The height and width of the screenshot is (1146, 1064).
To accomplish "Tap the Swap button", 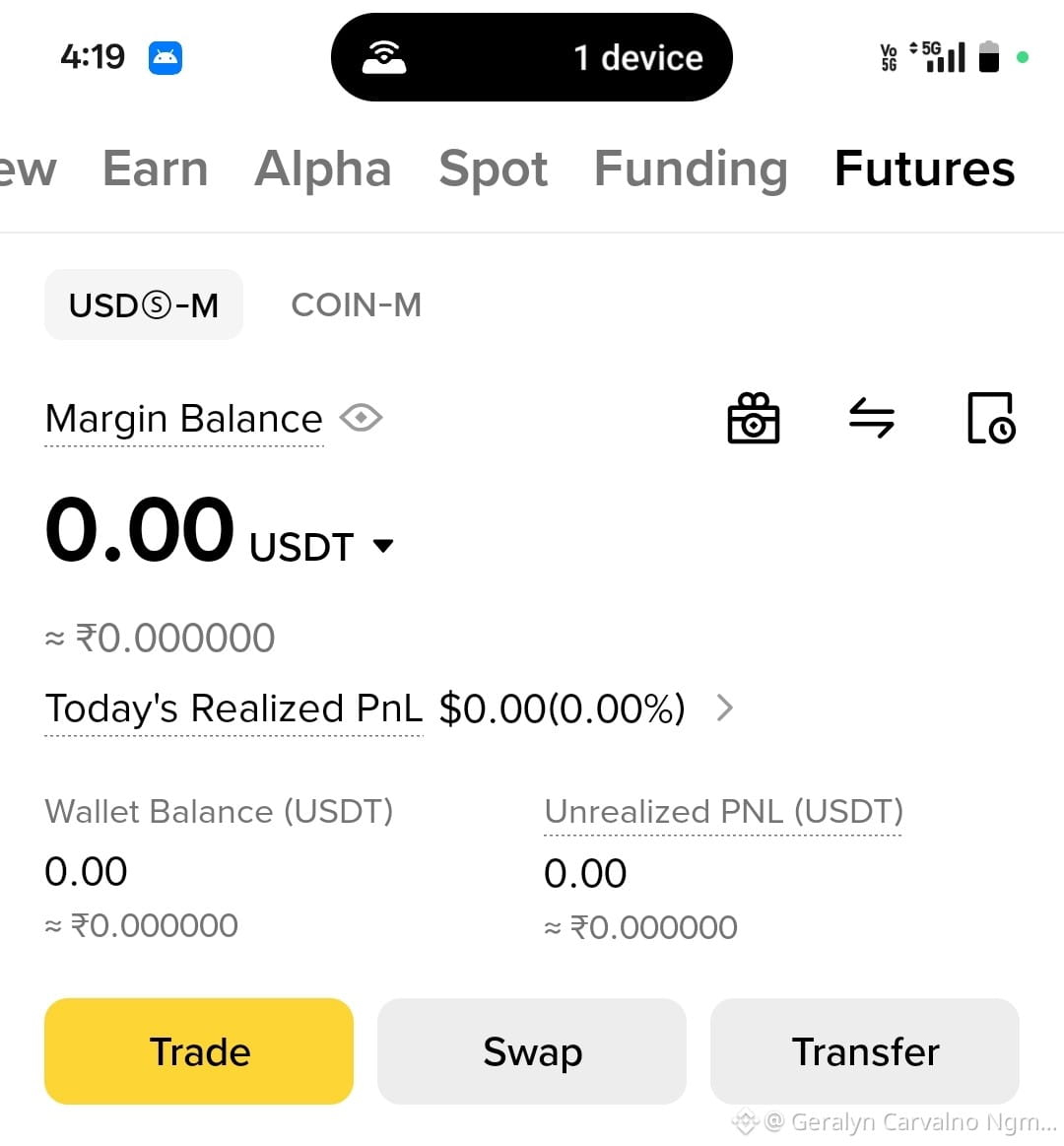I will point(532,1051).
